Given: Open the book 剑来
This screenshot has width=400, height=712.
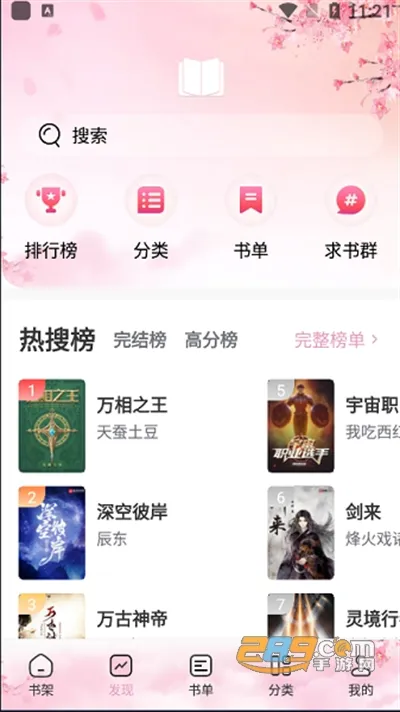Looking at the screenshot, I should [x=333, y=533].
